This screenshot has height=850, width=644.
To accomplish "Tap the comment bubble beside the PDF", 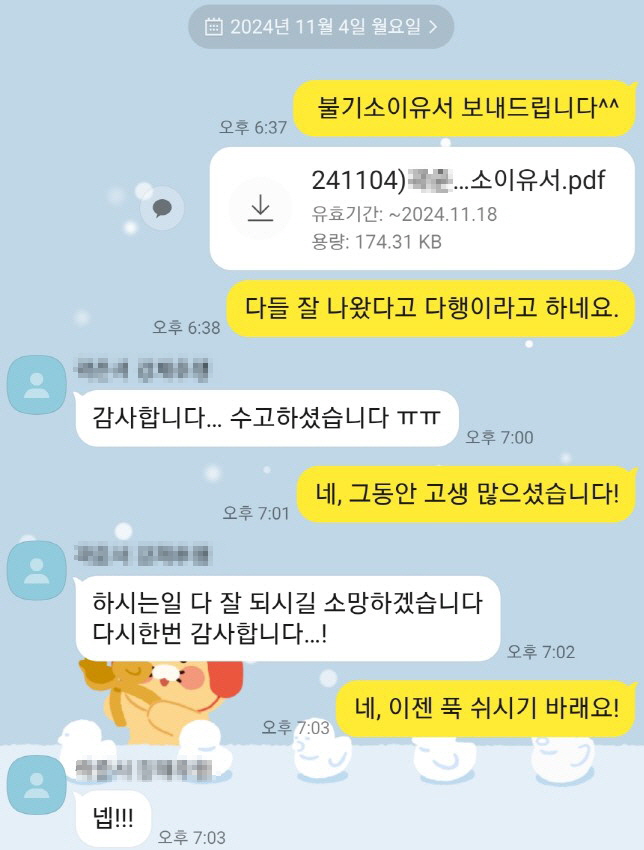I will (161, 209).
